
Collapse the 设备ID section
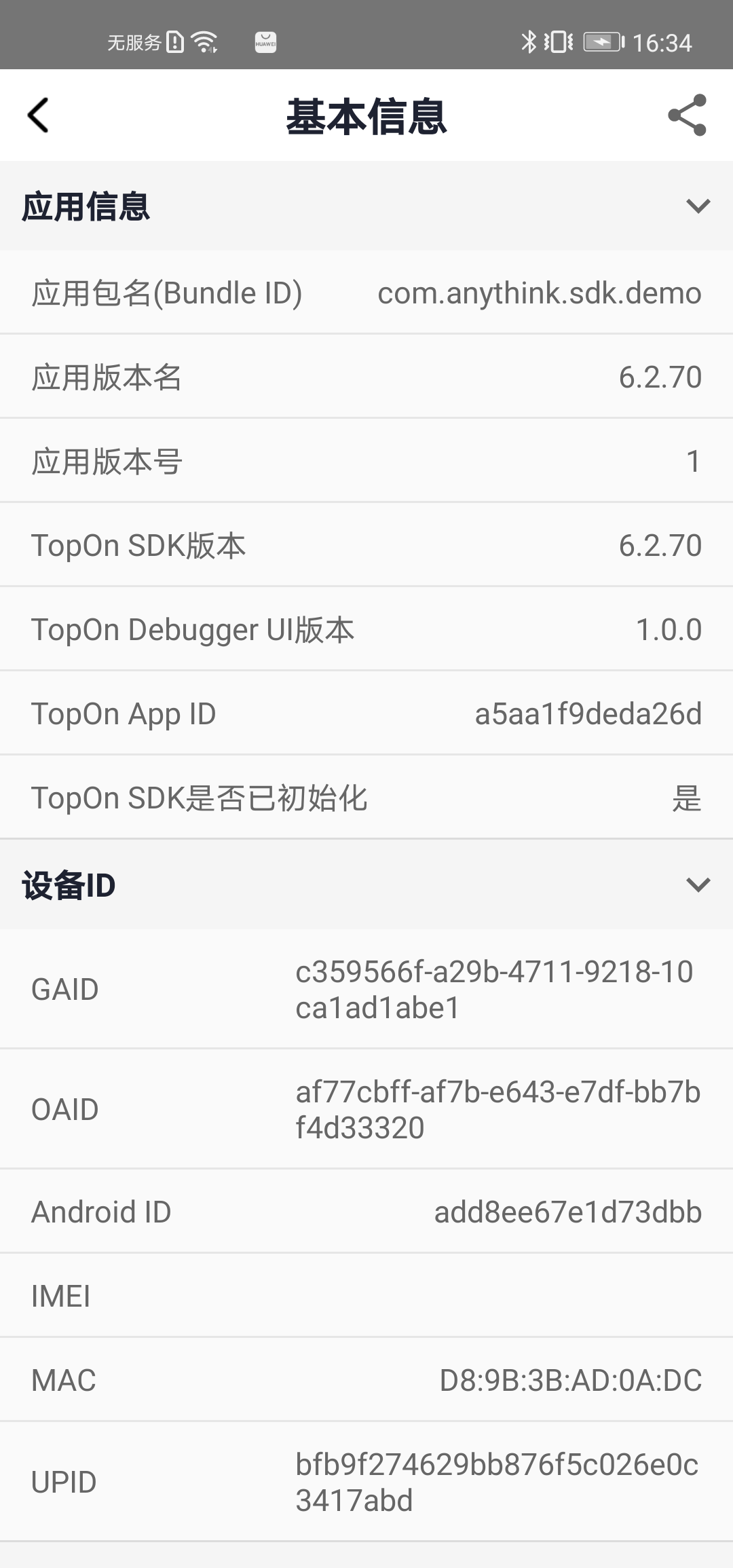(698, 886)
